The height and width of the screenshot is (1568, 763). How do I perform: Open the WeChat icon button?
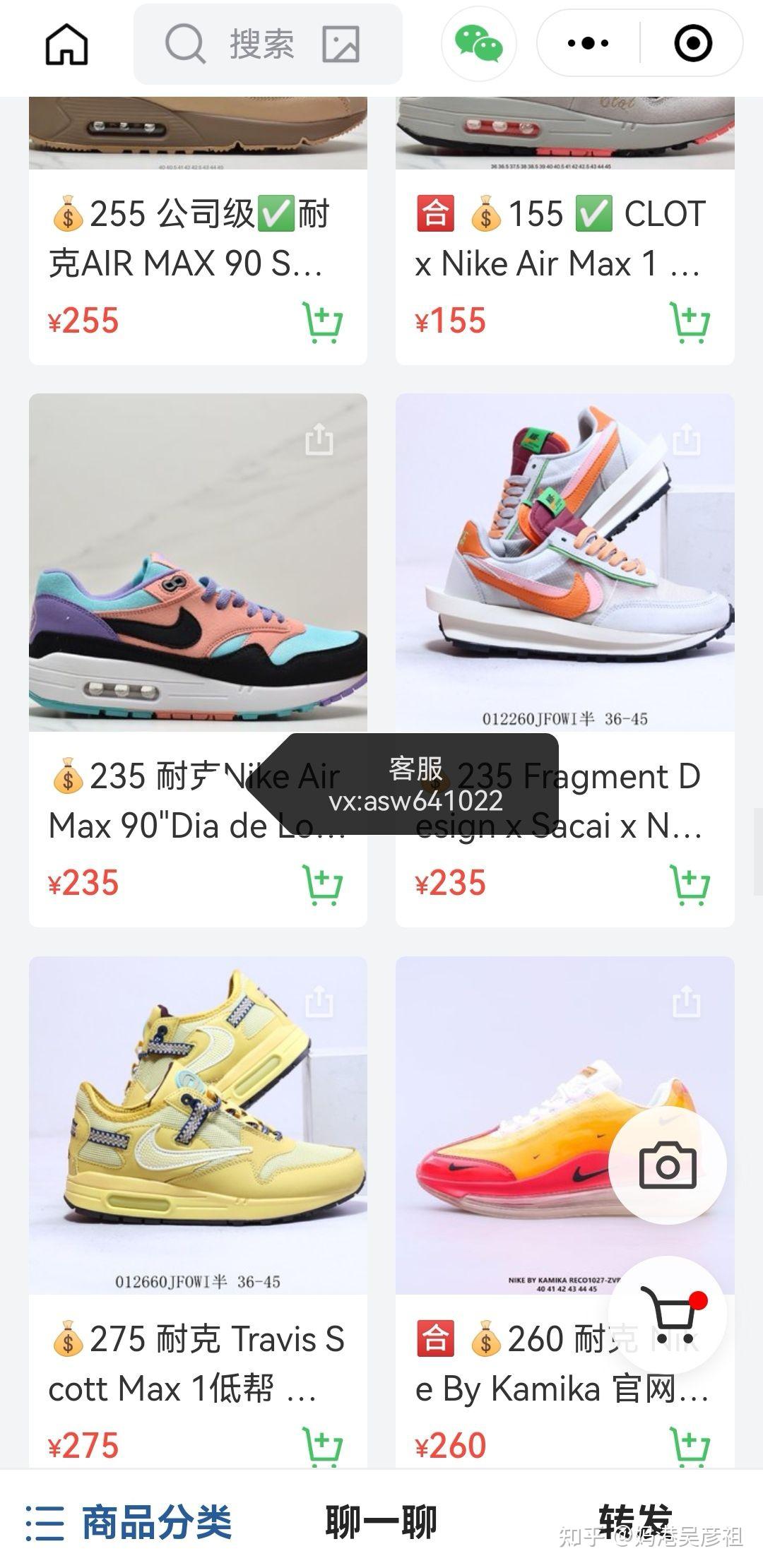point(478,44)
